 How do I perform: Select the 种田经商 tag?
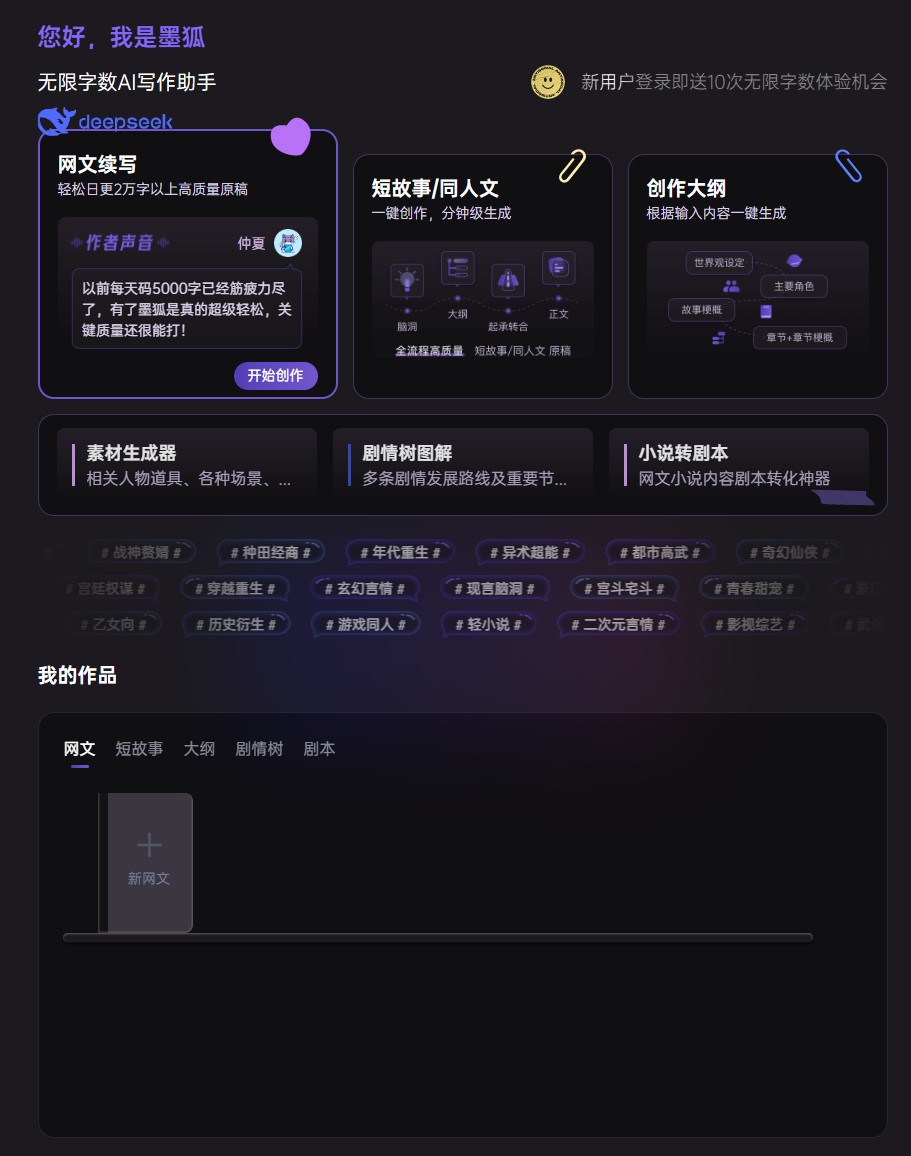(271, 552)
